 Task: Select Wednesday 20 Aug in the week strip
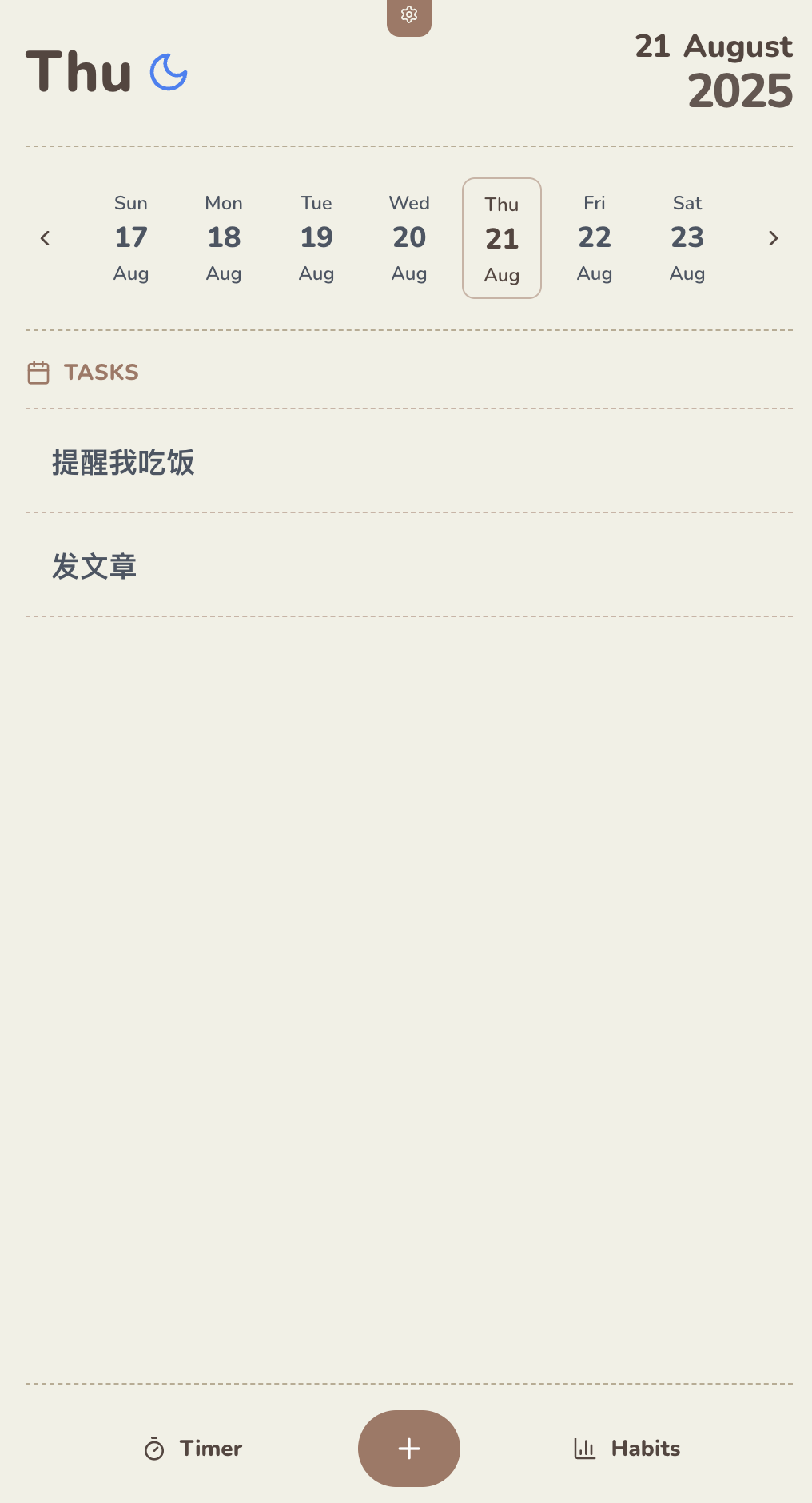(x=409, y=237)
